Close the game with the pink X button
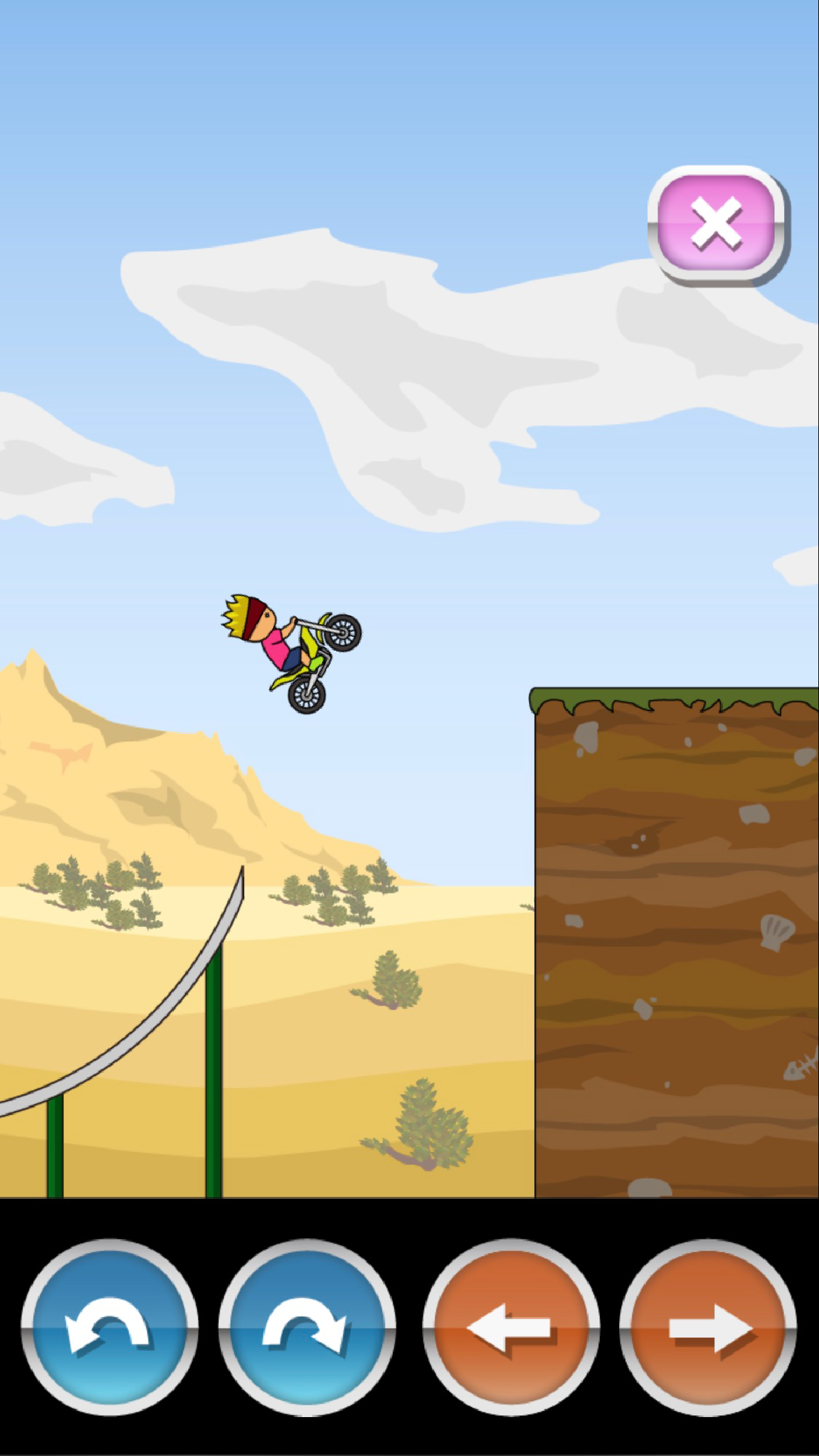The width and height of the screenshot is (819, 1456). coord(717,224)
